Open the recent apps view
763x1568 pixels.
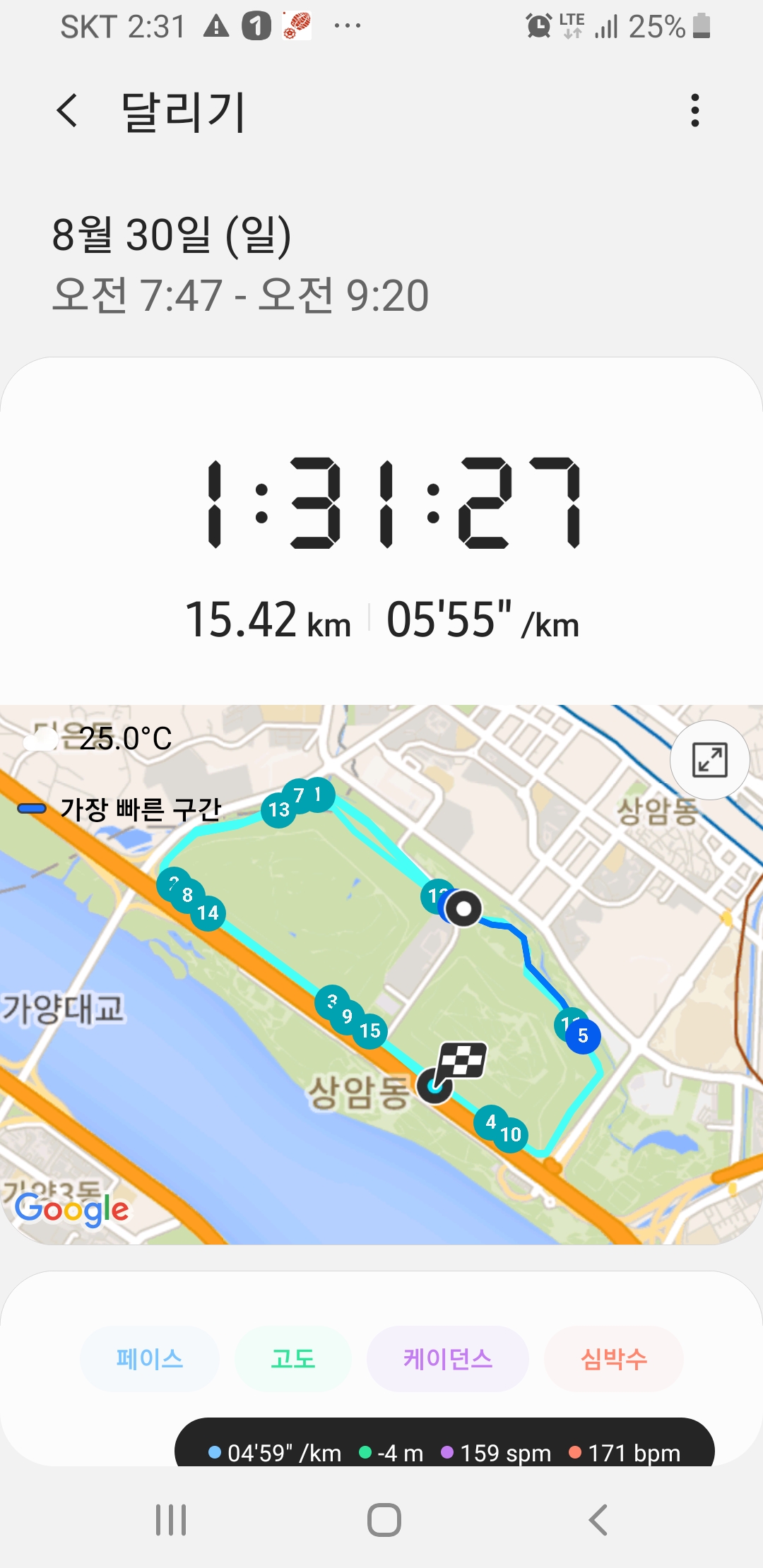[x=171, y=1520]
